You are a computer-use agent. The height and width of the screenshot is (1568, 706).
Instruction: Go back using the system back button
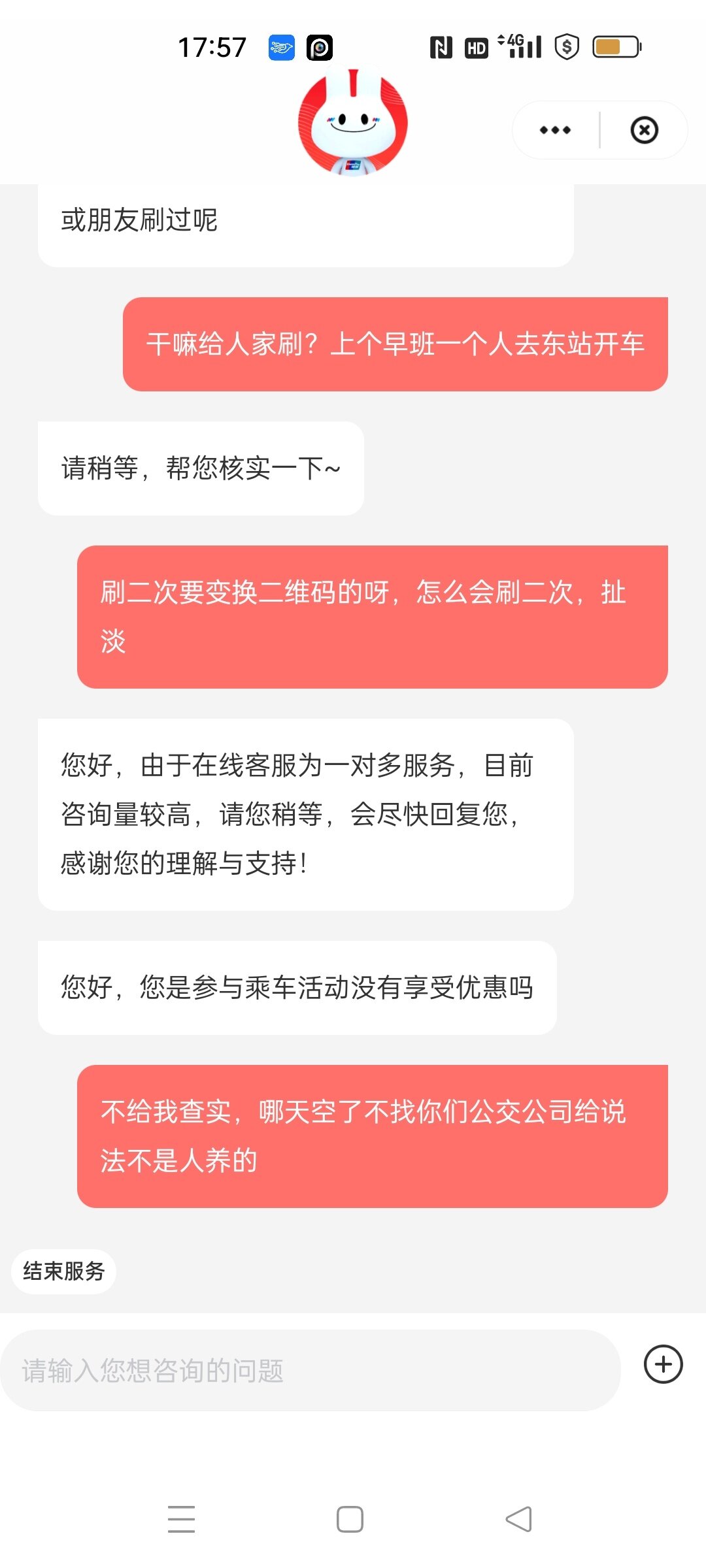[519, 1519]
